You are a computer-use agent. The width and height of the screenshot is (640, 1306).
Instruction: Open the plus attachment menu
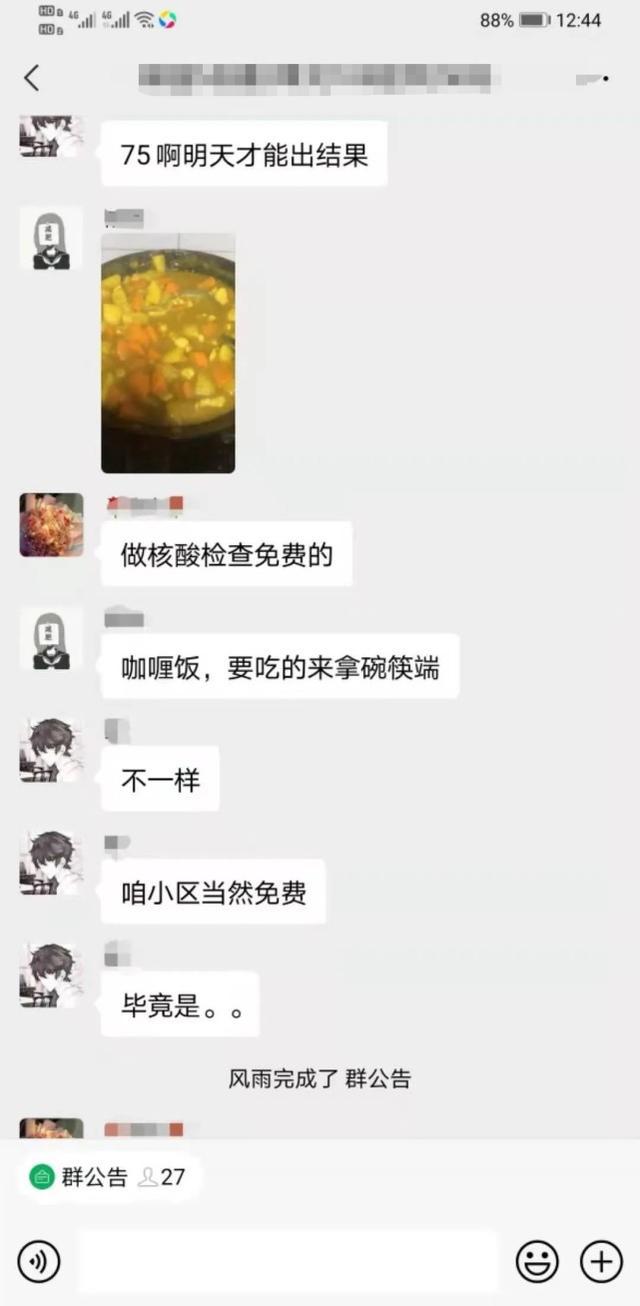601,1262
